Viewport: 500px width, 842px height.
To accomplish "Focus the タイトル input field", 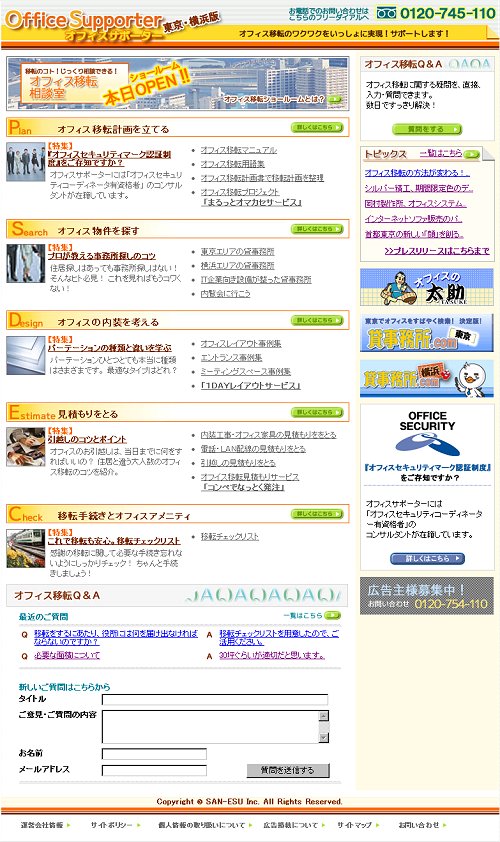I will [x=215, y=699].
